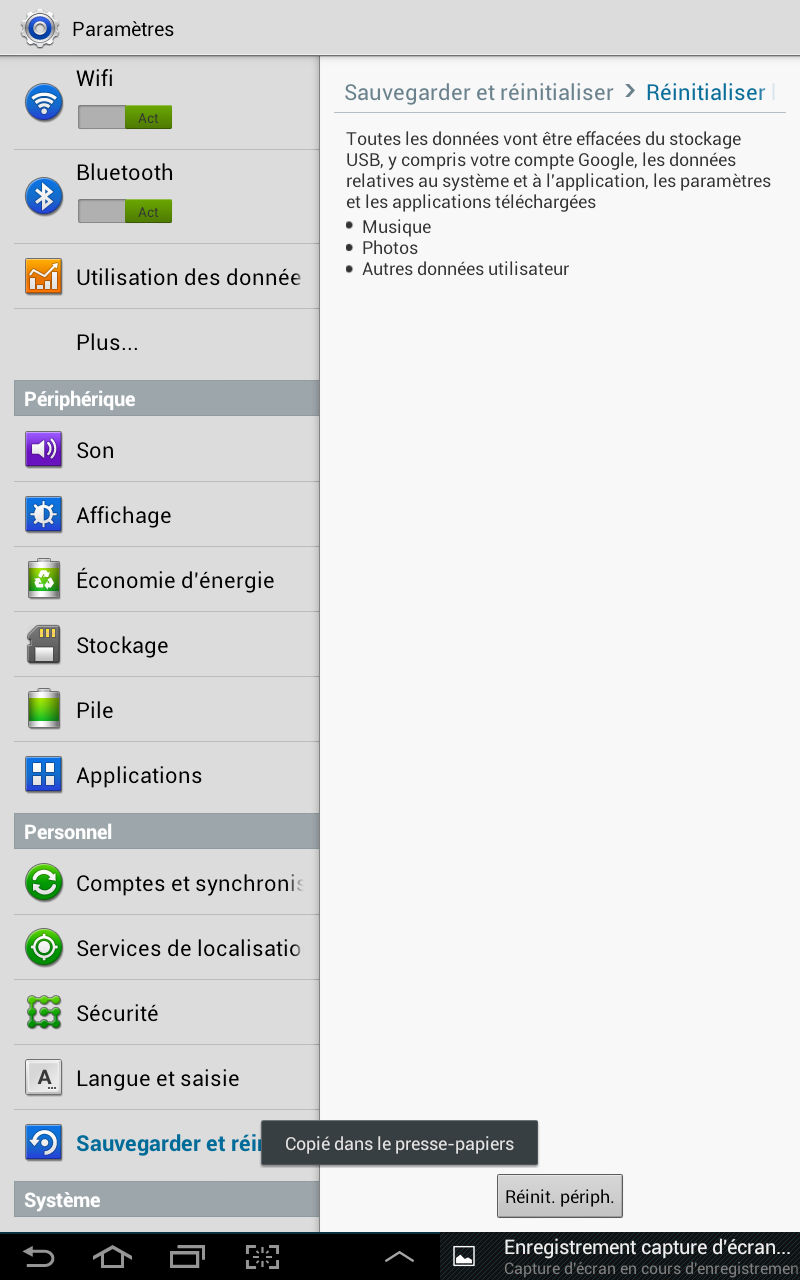Open Stockage settings
Image resolution: width=800 pixels, height=1280 pixels.
coord(166,645)
